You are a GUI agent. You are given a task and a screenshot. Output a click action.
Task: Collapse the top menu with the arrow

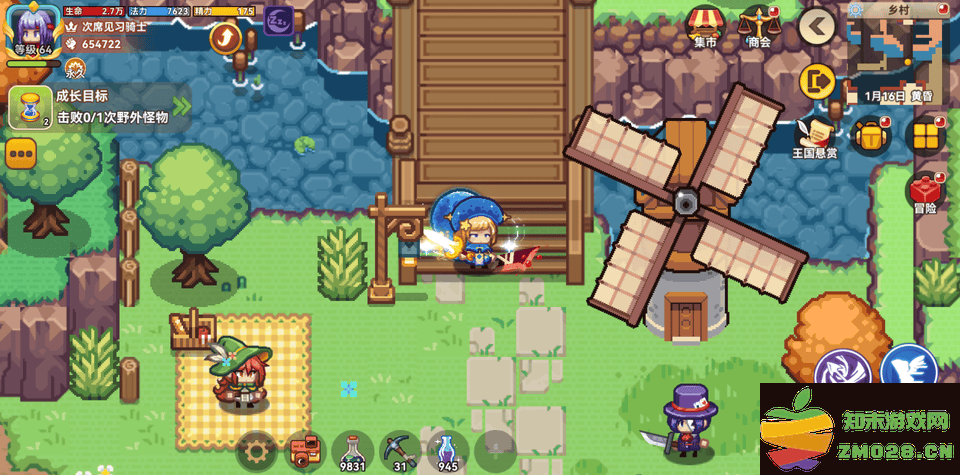tap(817, 26)
